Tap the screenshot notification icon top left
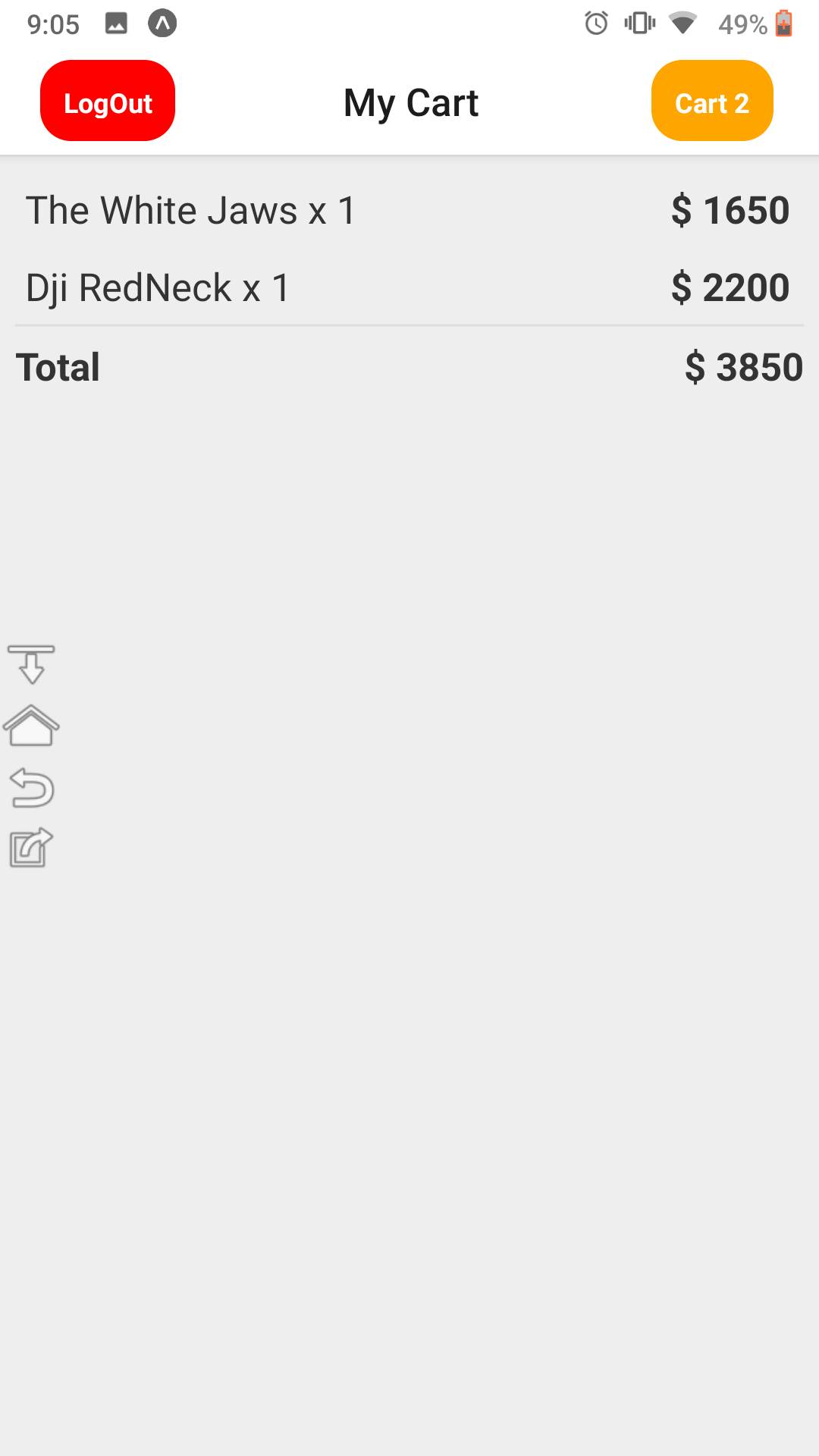 click(x=115, y=24)
